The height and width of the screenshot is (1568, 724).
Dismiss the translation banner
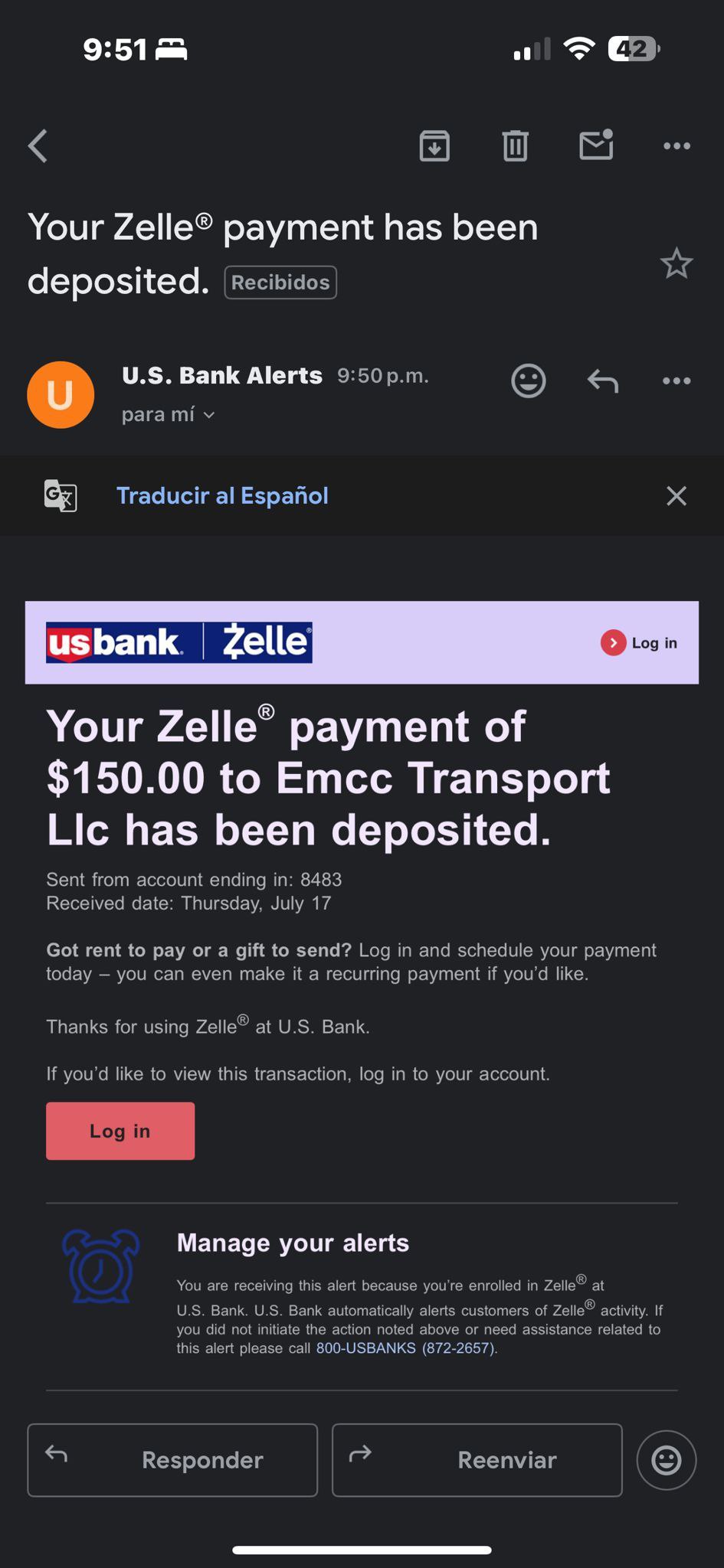tap(676, 496)
